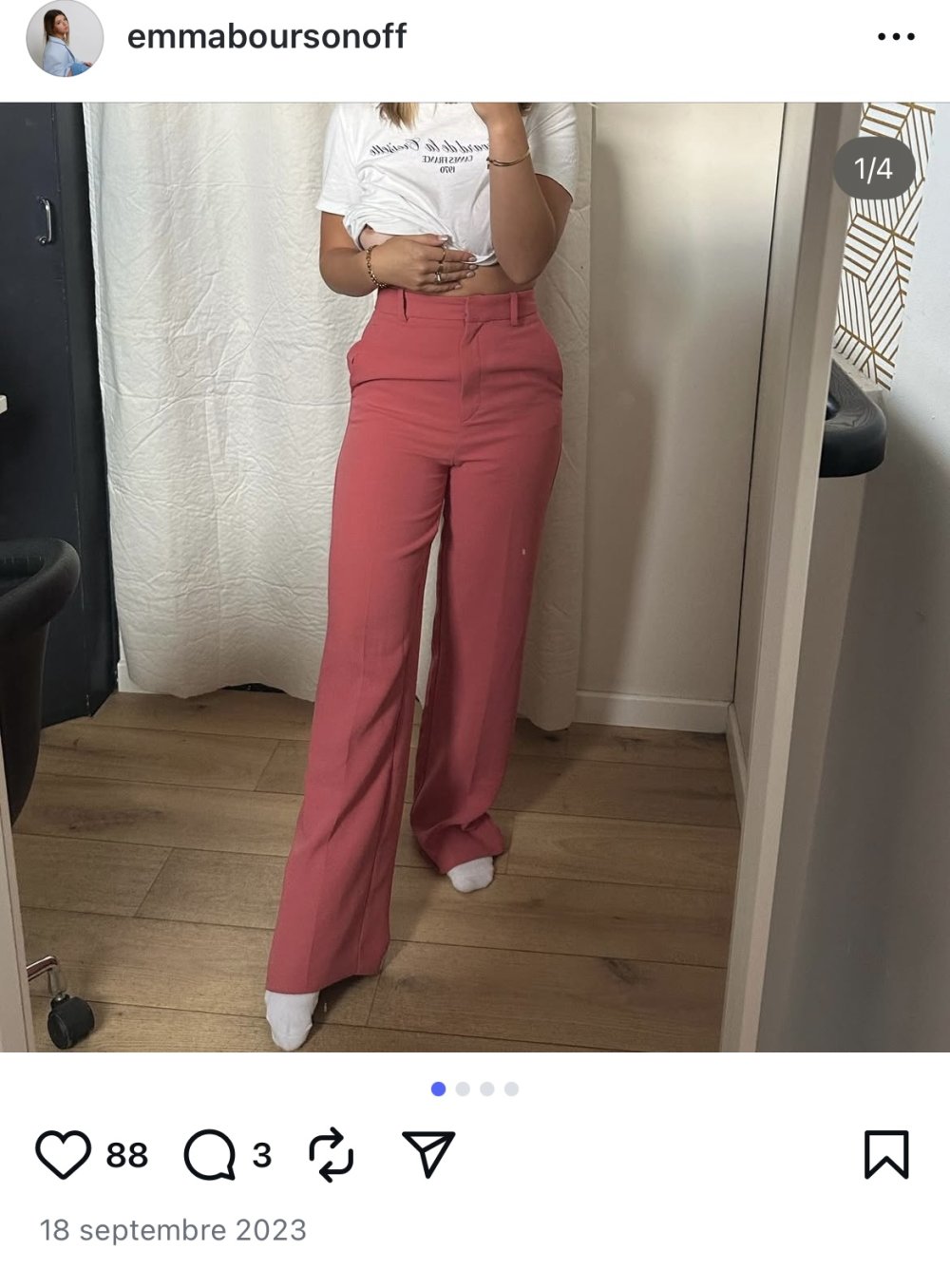Share the post via paper plane icon
The width and height of the screenshot is (950, 1288).
point(428,1154)
